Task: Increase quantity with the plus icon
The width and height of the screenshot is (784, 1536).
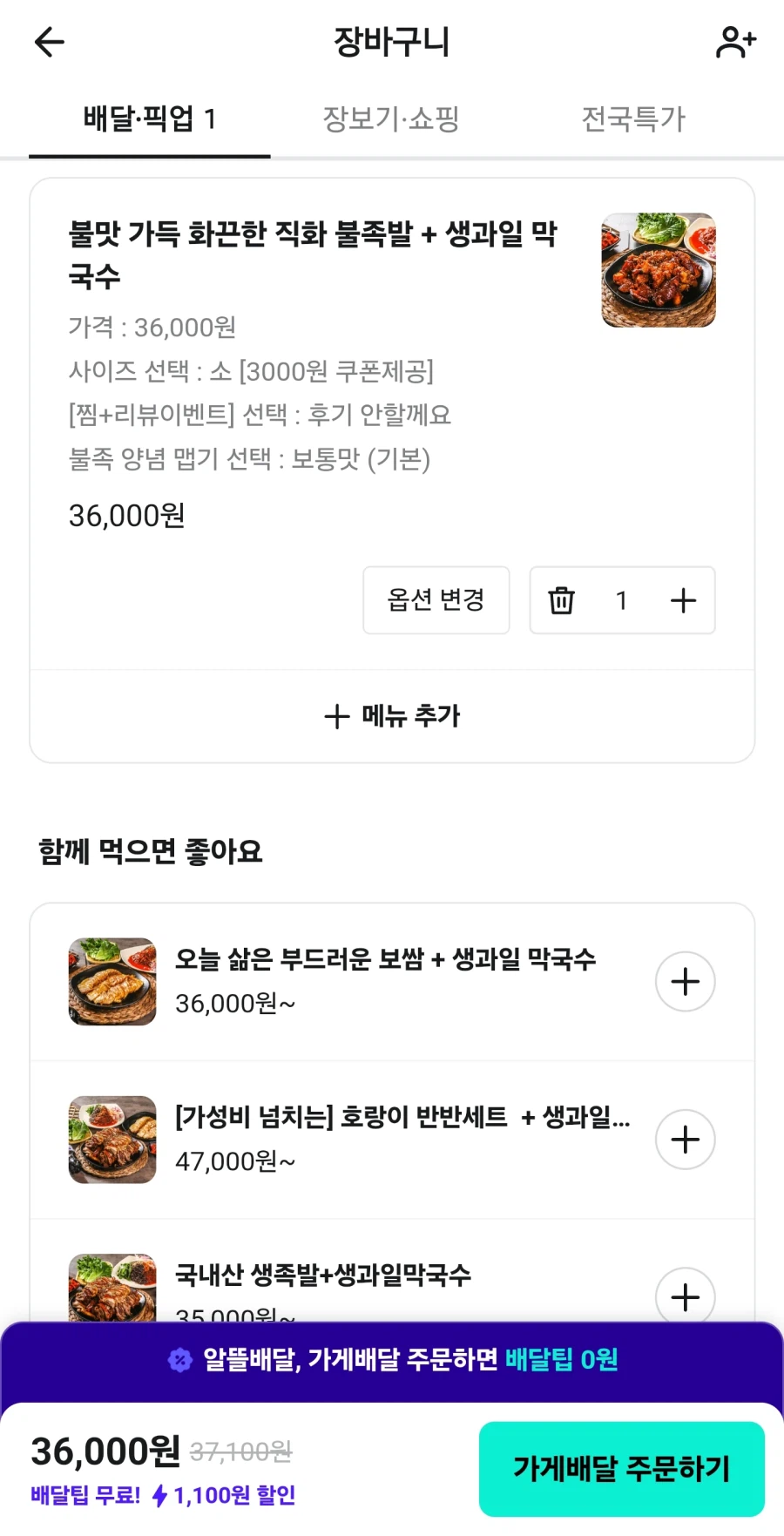Action: pyautogui.click(x=683, y=600)
